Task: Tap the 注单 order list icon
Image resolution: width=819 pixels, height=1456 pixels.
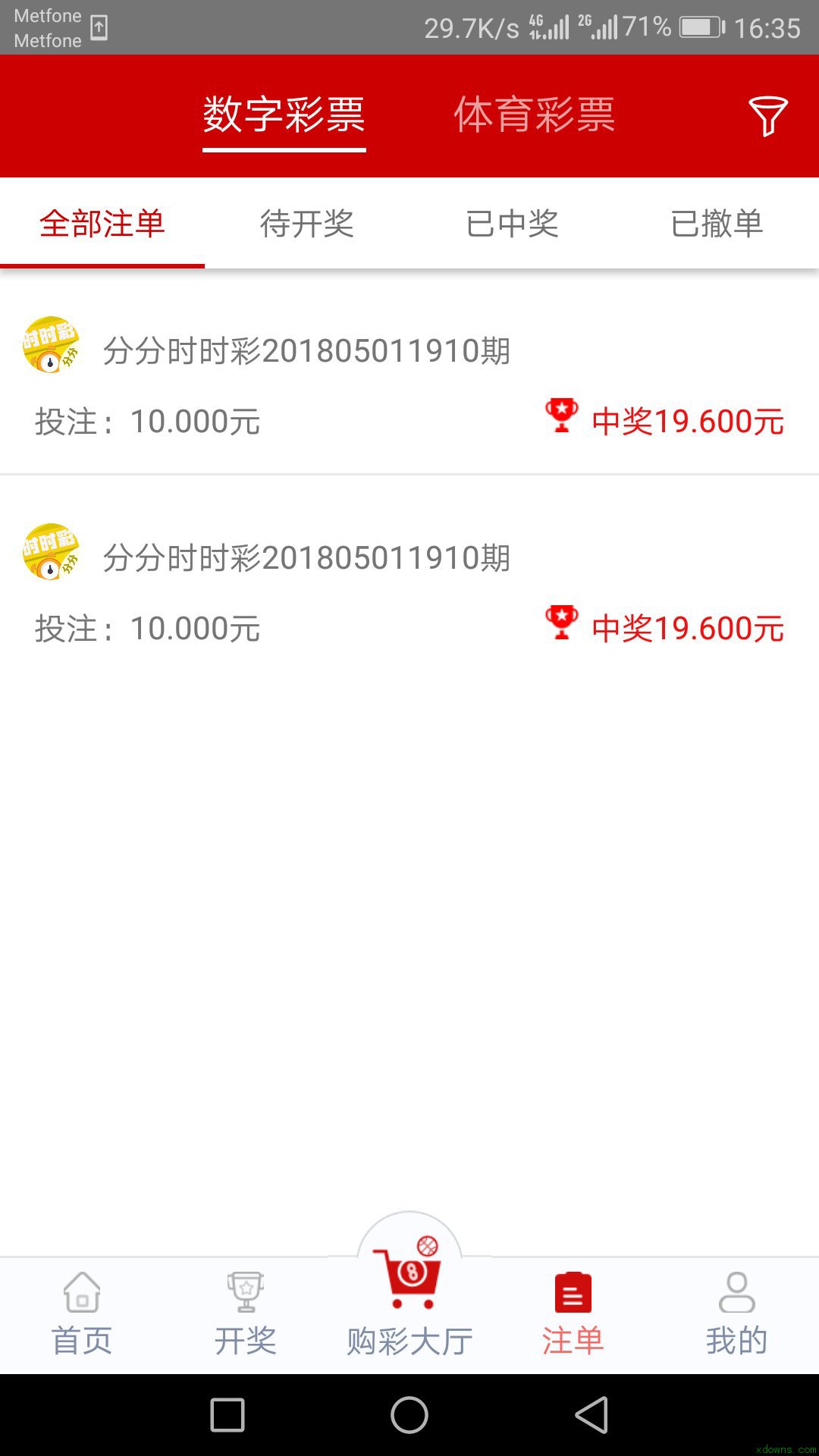Action: [573, 1289]
